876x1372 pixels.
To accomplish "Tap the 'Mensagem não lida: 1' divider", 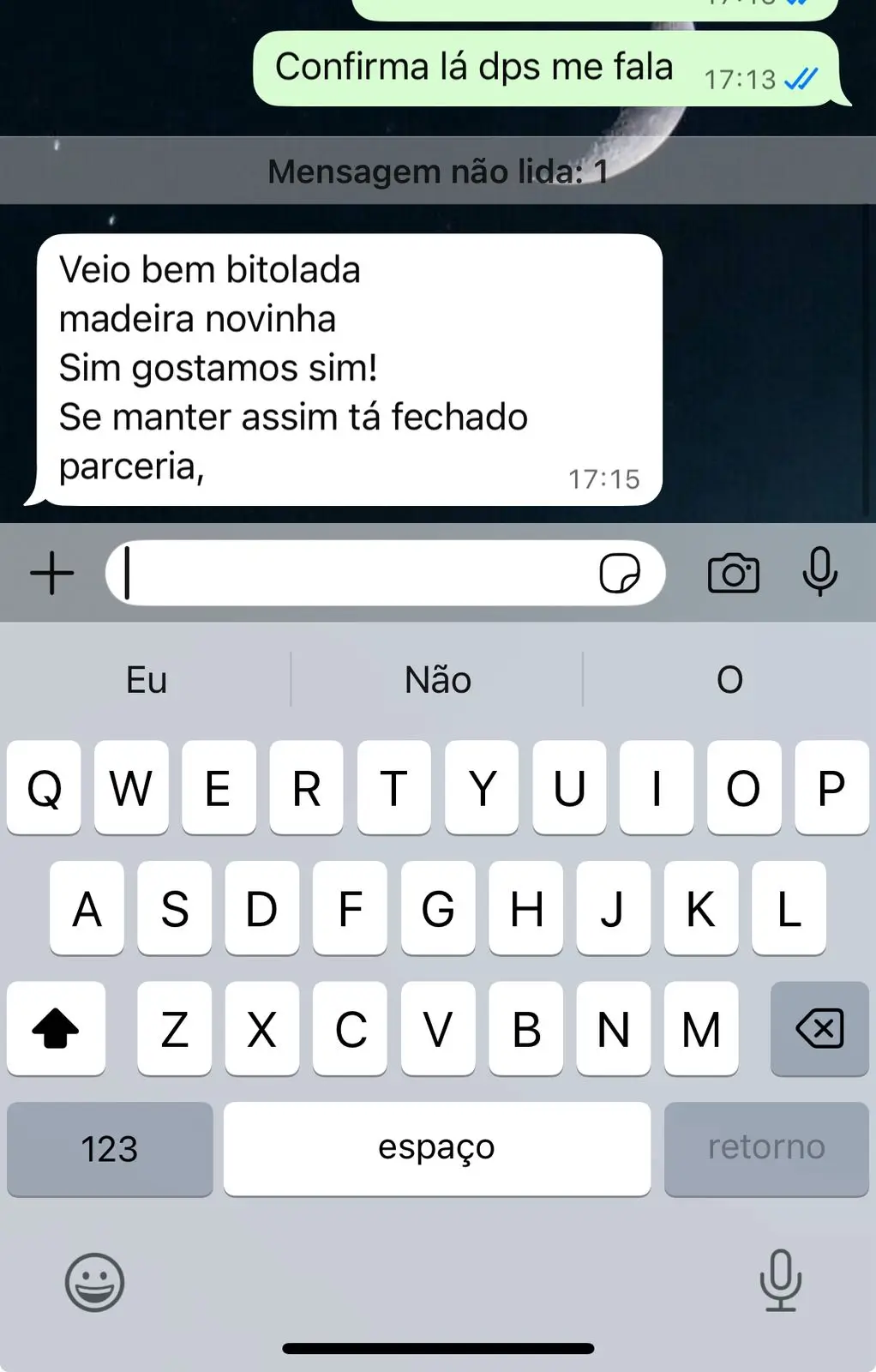I will coord(438,171).
